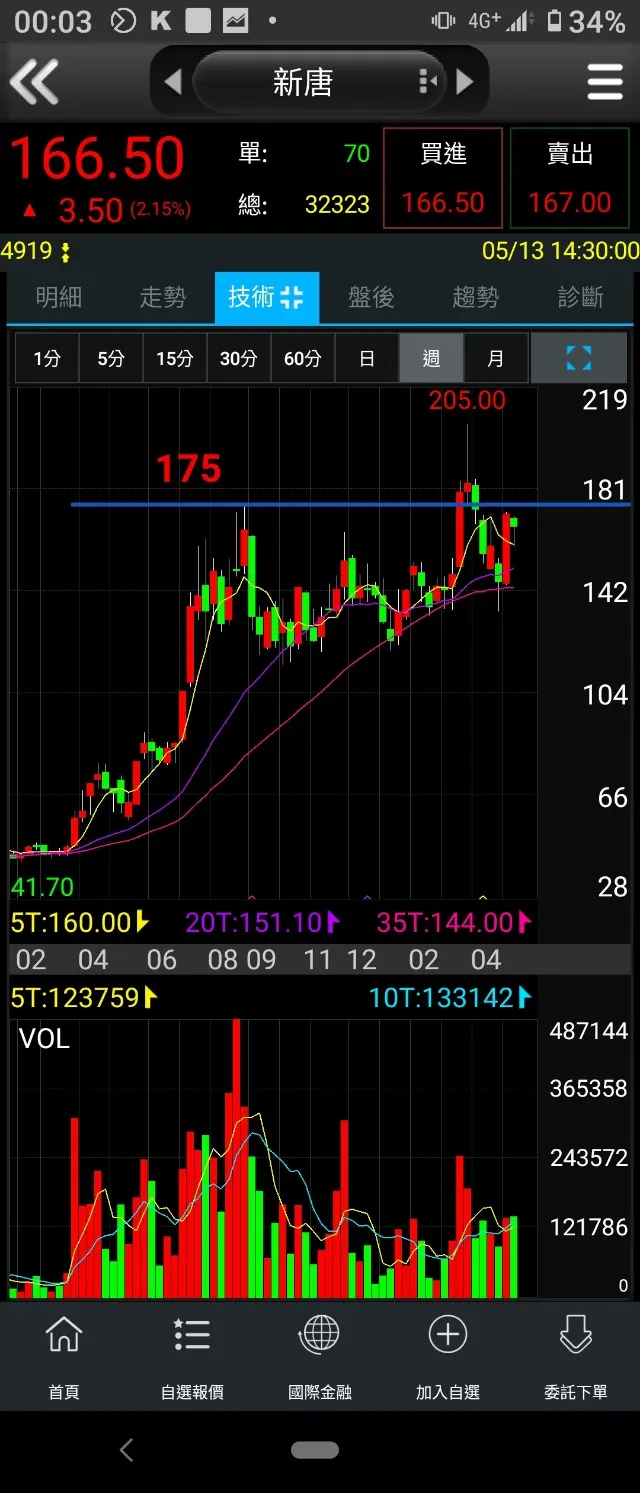This screenshot has width=640, height=1493.
Task: Go to 首頁 home
Action: coord(64,1356)
